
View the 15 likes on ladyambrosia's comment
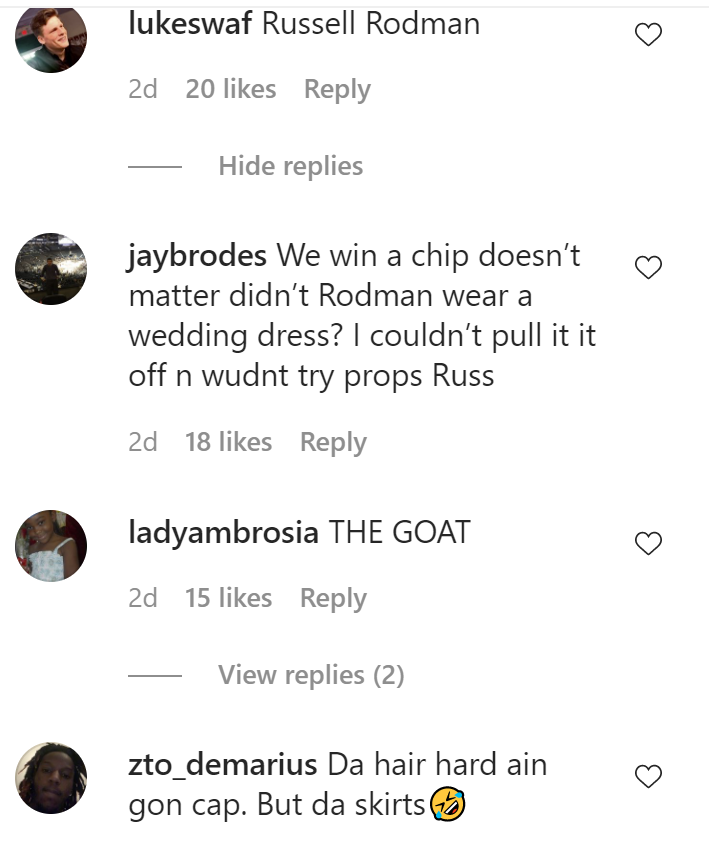228,598
